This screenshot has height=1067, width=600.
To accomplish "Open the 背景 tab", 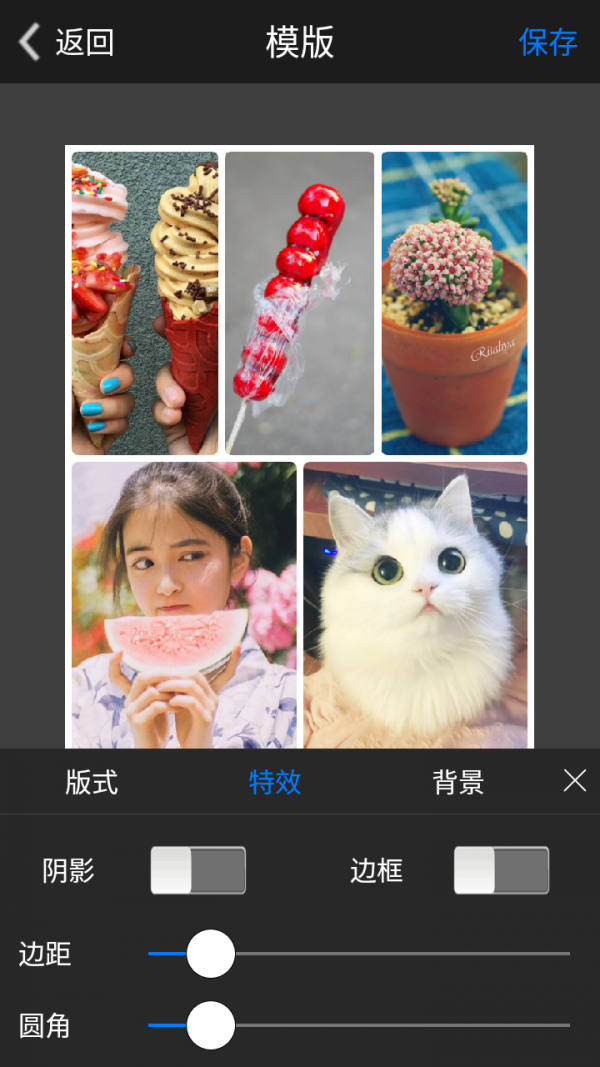I will tap(458, 782).
